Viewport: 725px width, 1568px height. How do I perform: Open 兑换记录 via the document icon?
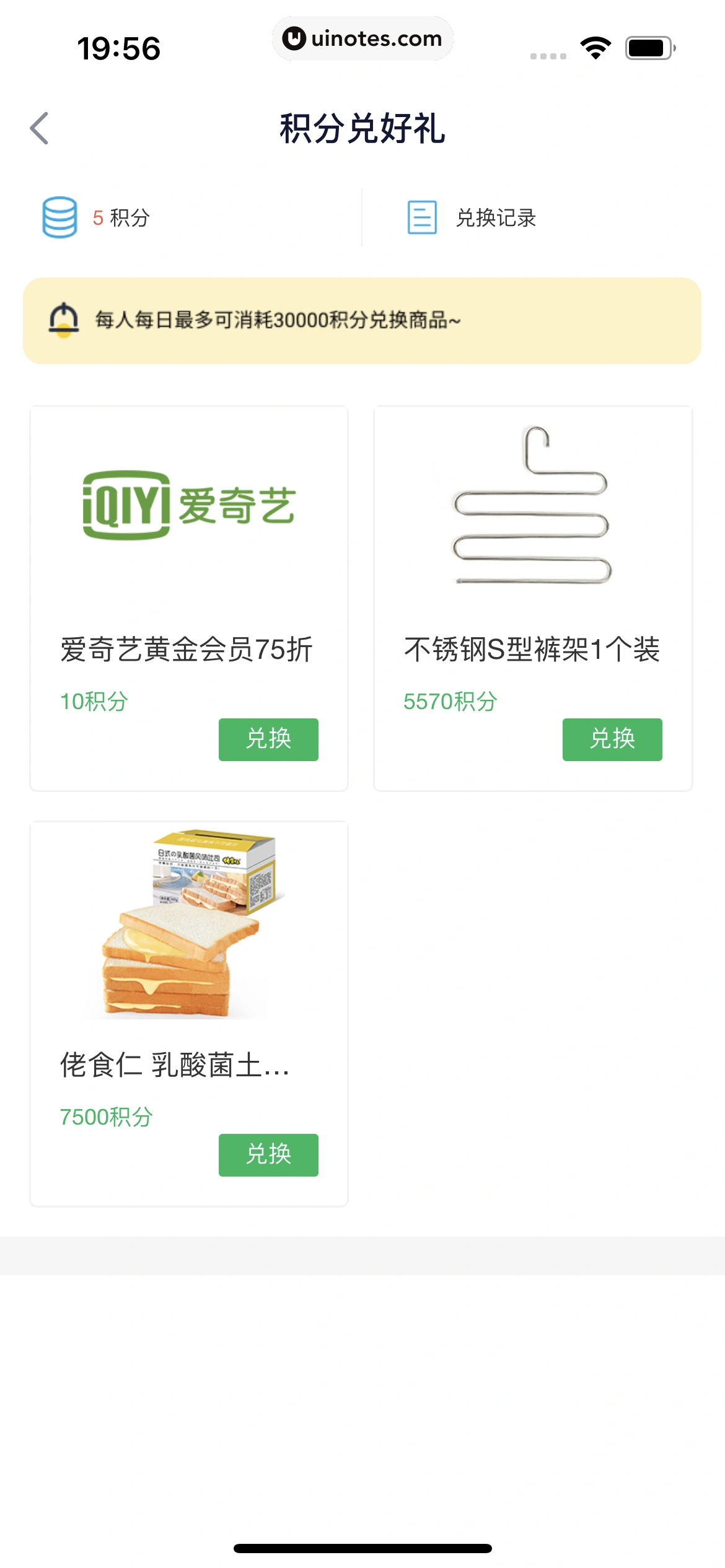(421, 218)
